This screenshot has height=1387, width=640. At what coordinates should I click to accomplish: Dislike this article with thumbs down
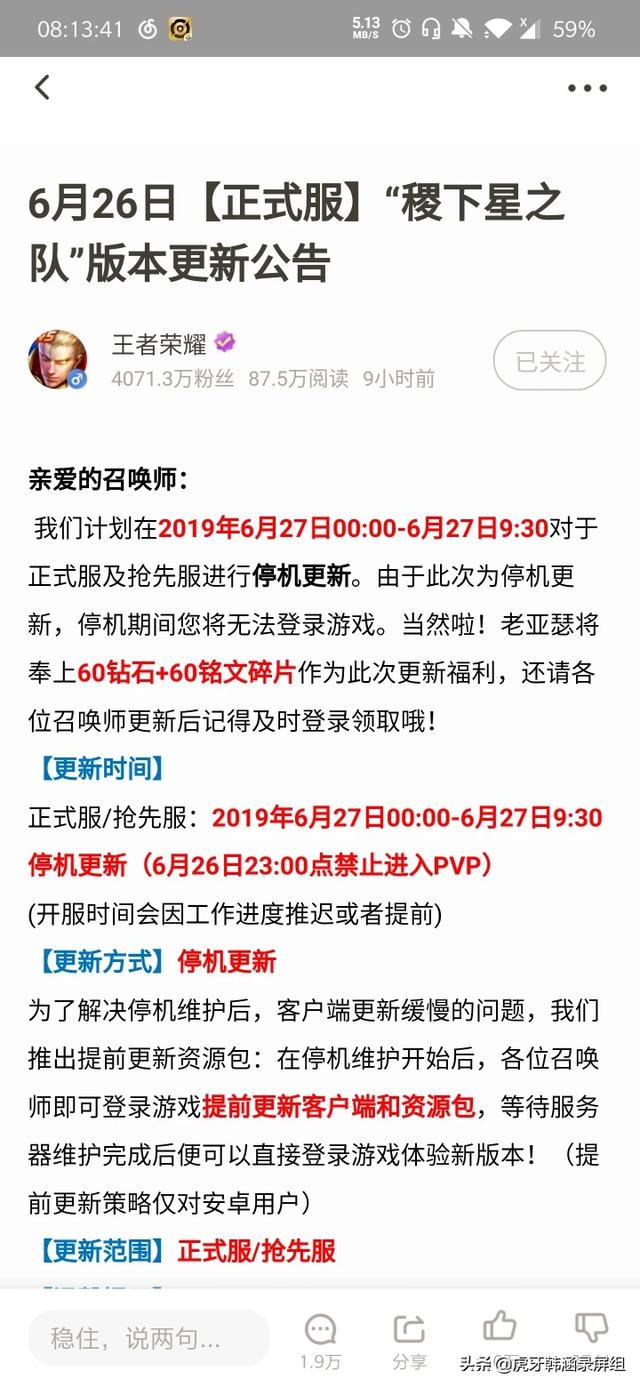pyautogui.click(x=591, y=1328)
